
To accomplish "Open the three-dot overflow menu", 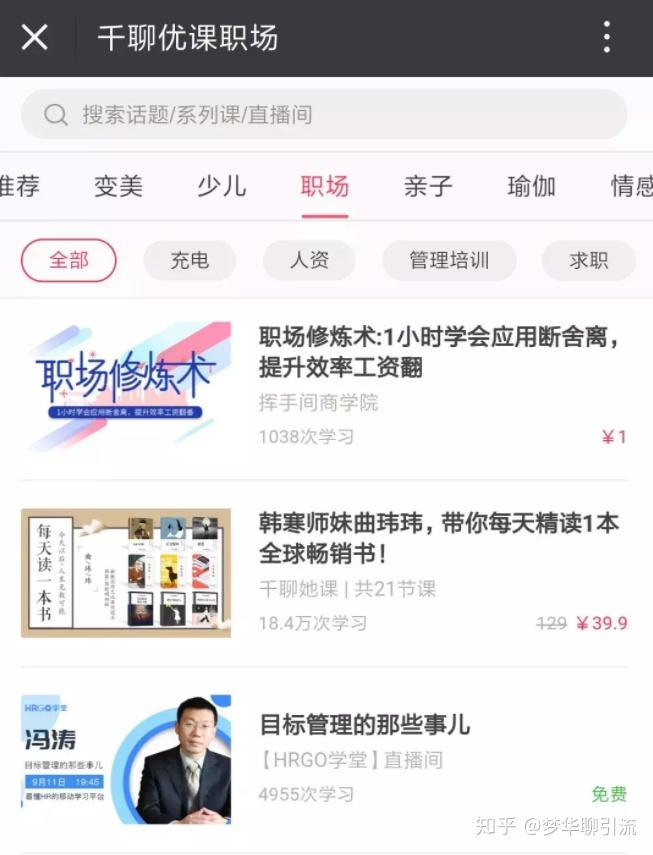I will 606,38.
